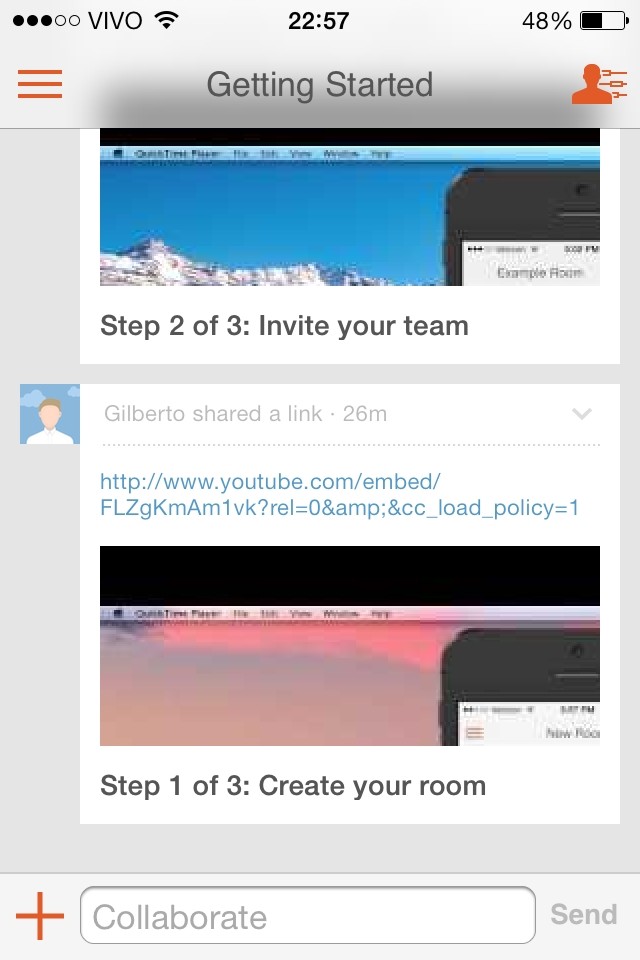The height and width of the screenshot is (960, 640).
Task: Open the room members icon
Action: click(x=598, y=84)
